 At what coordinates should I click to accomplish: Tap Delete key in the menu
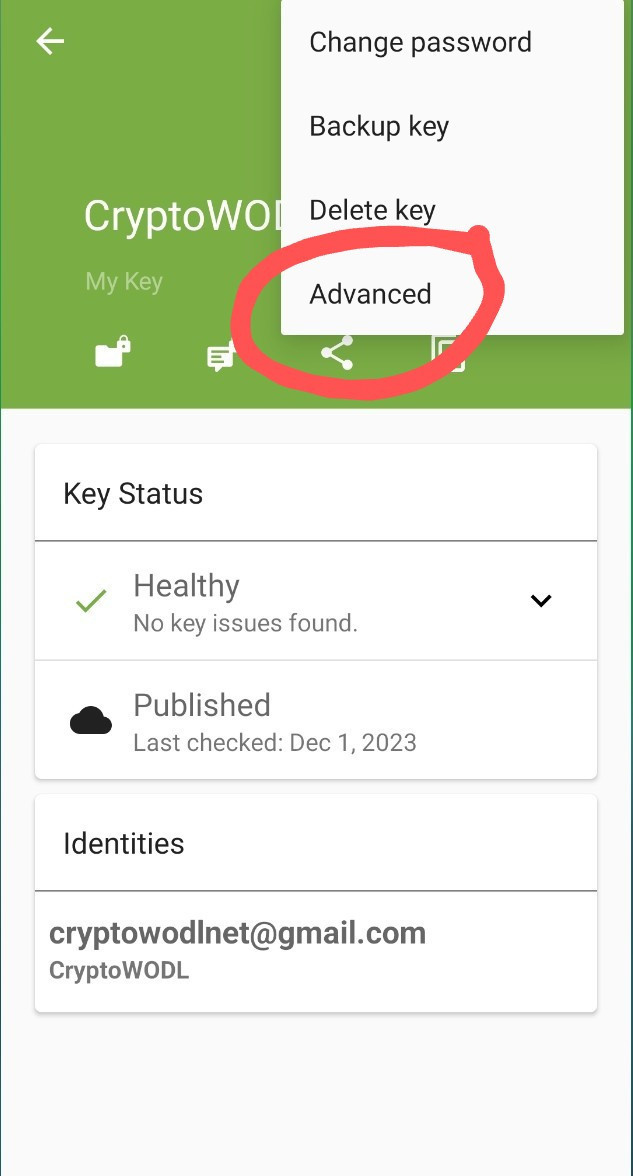point(452,210)
